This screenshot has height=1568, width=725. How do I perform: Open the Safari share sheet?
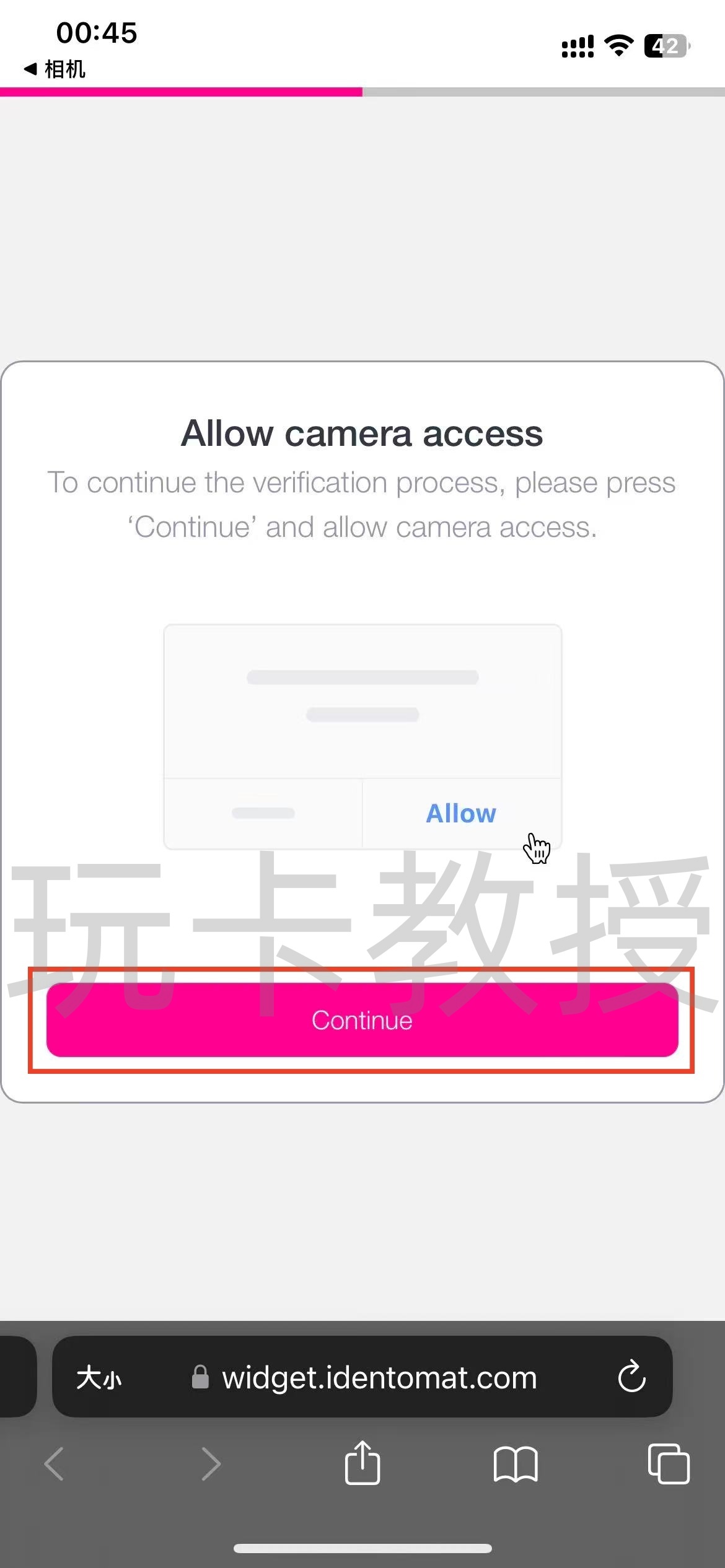362,1463
